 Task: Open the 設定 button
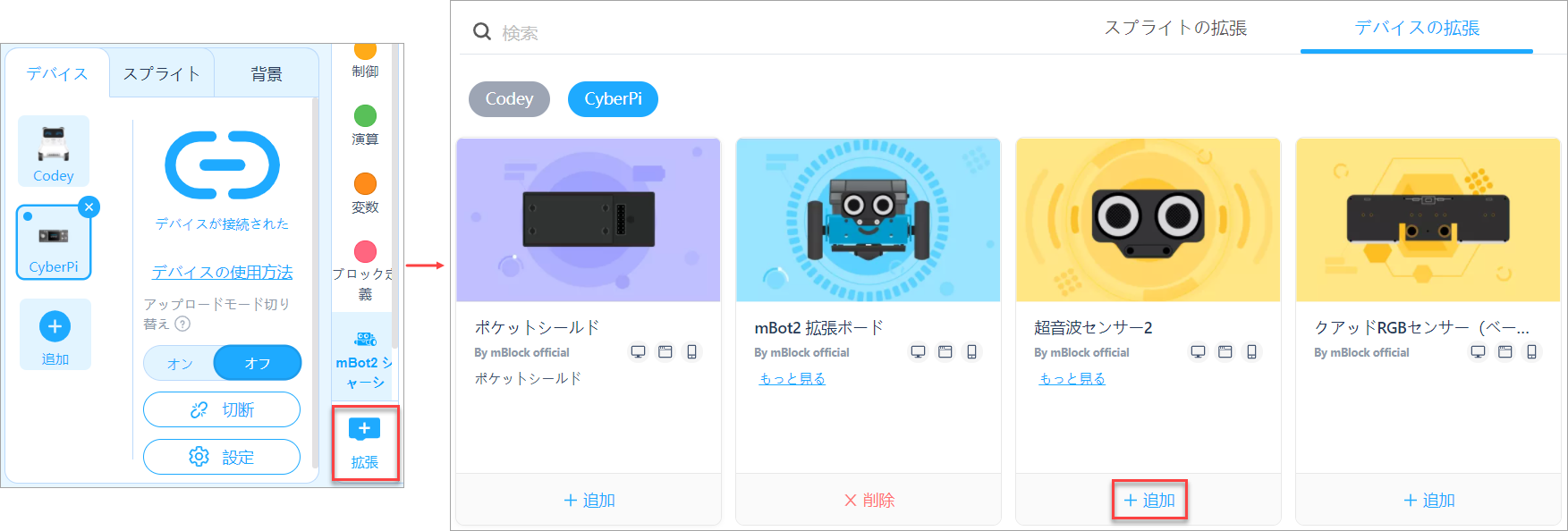coord(222,457)
